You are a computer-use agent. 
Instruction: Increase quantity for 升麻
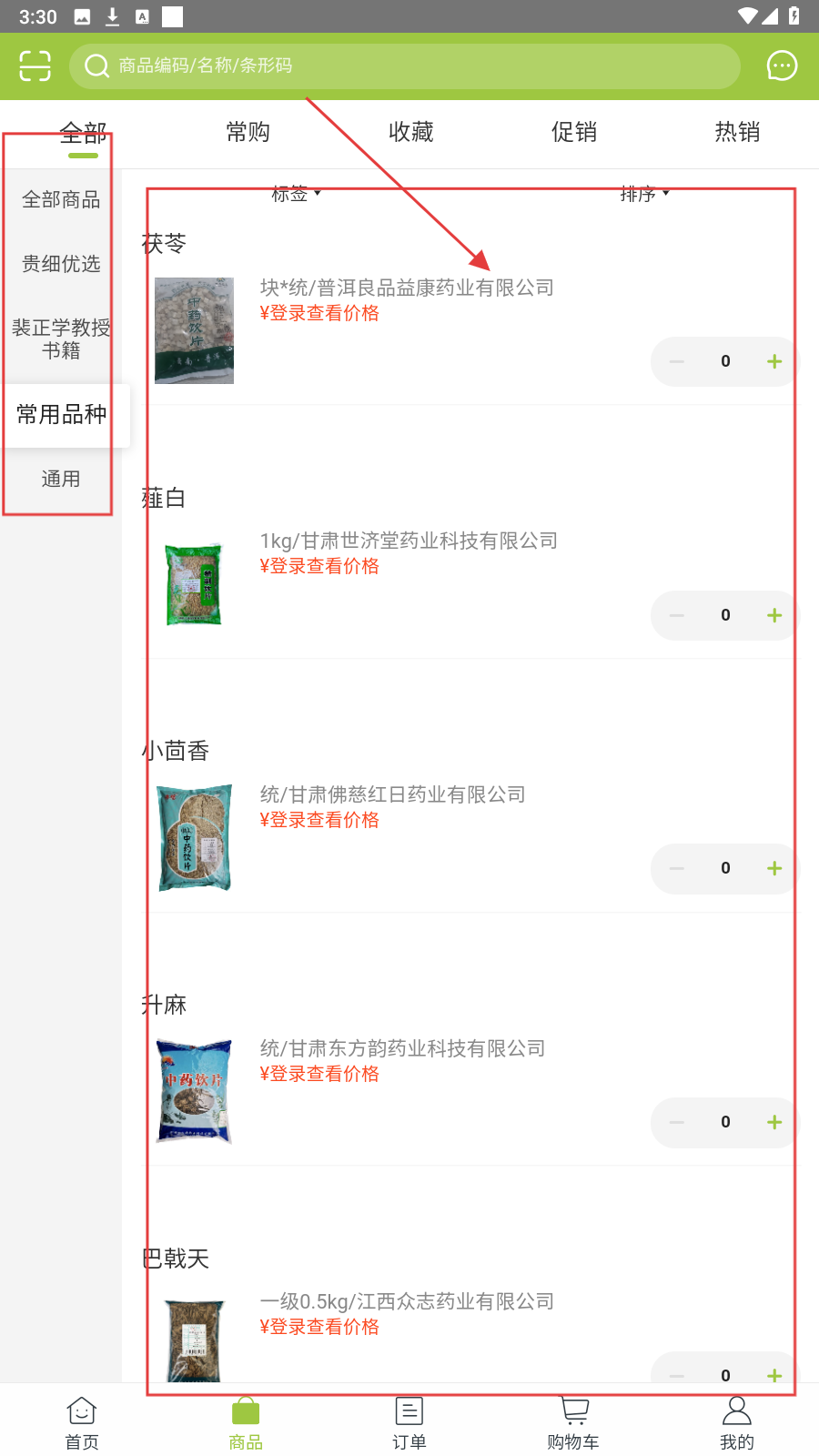[x=774, y=1122]
